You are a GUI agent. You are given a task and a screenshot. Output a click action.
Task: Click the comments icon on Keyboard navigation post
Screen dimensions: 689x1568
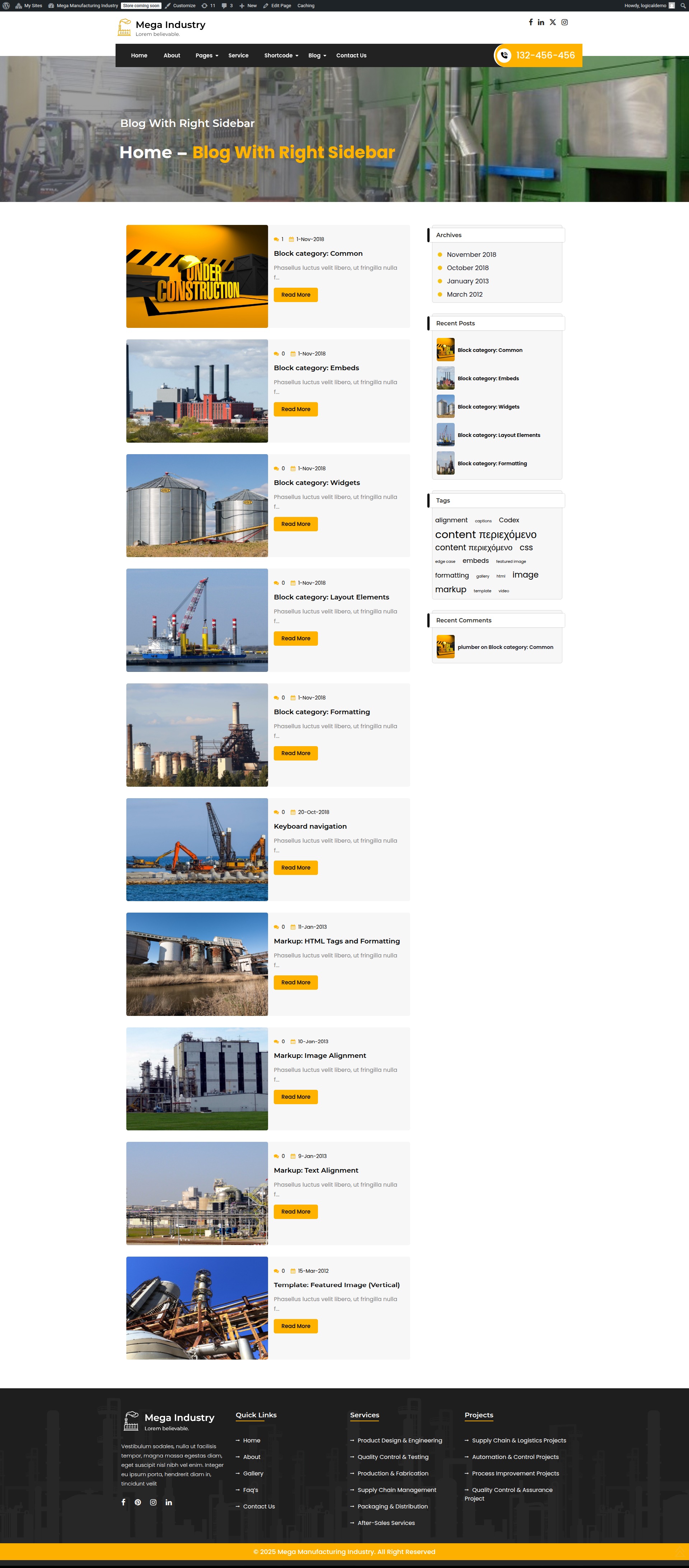(276, 811)
